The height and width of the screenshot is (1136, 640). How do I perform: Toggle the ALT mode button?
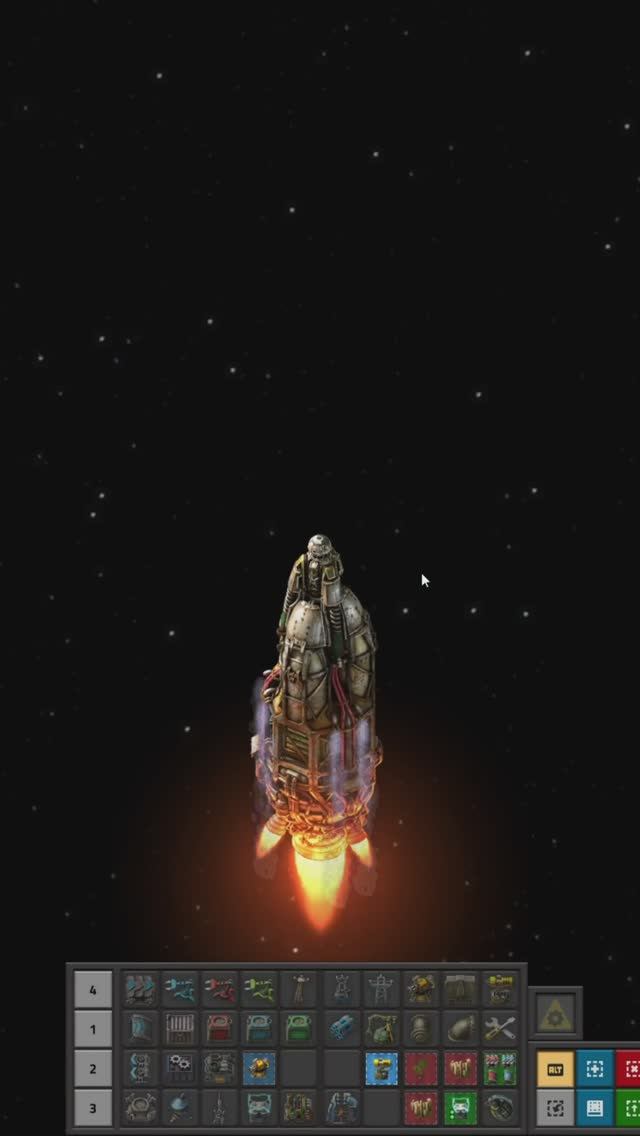click(x=555, y=1069)
